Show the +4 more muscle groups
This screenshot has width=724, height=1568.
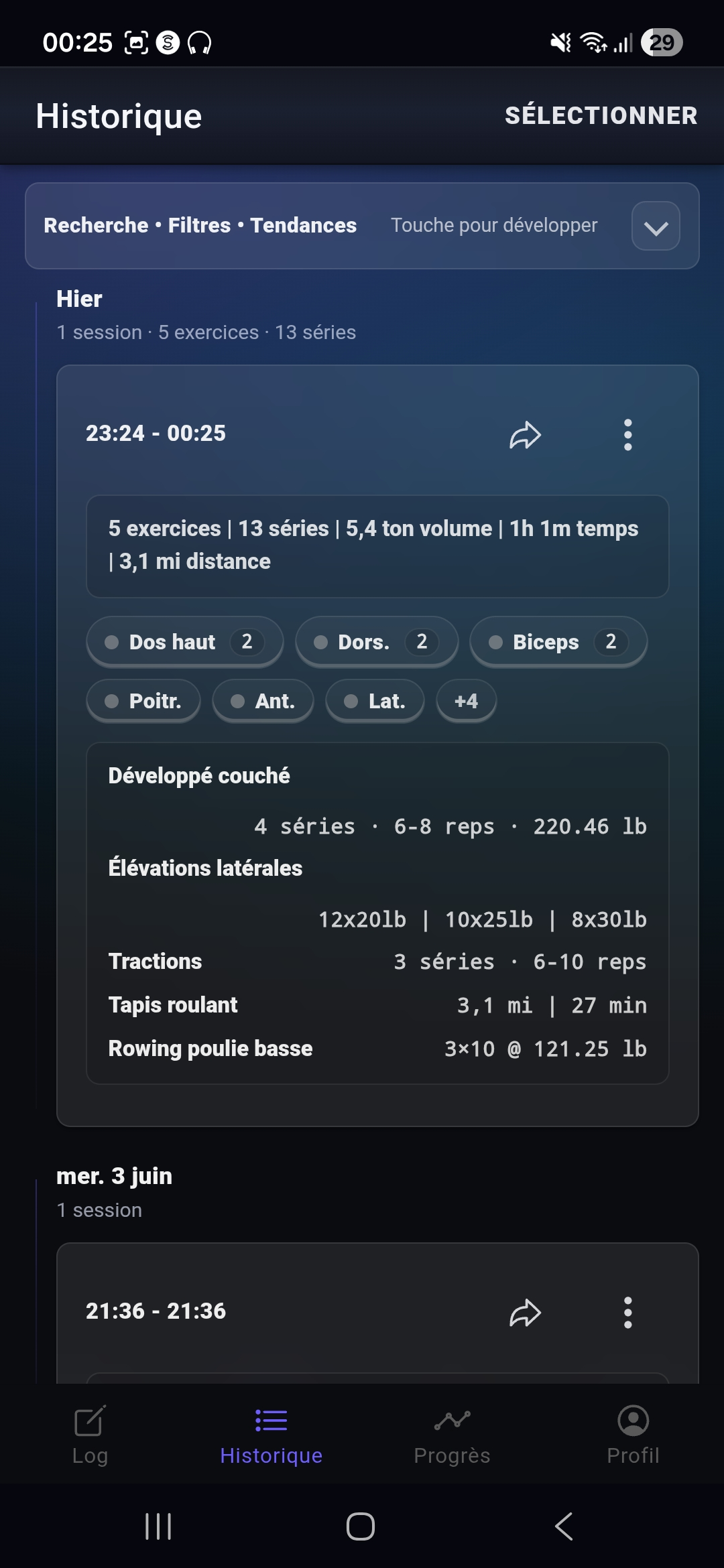[466, 701]
